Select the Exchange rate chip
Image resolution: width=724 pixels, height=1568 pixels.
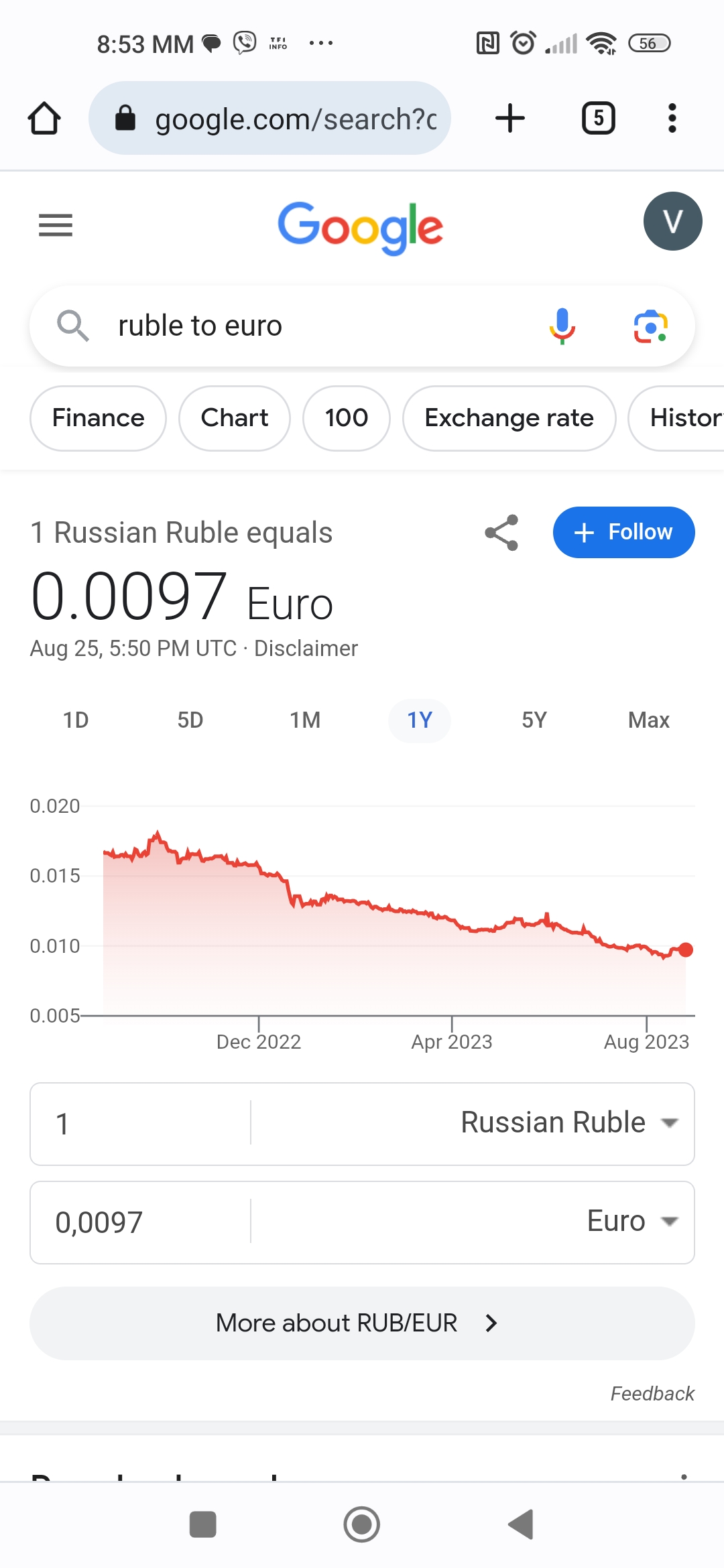pos(509,418)
